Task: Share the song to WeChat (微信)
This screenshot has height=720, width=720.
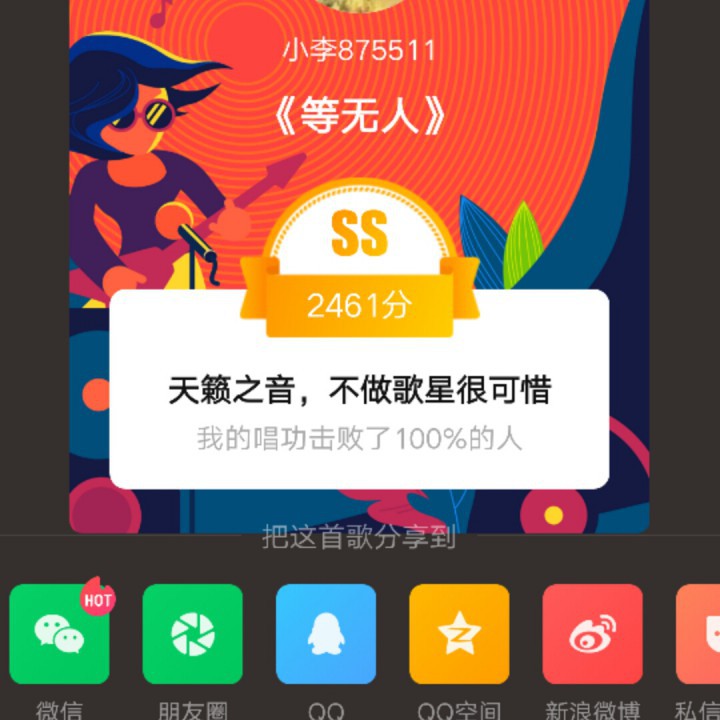Action: point(60,634)
